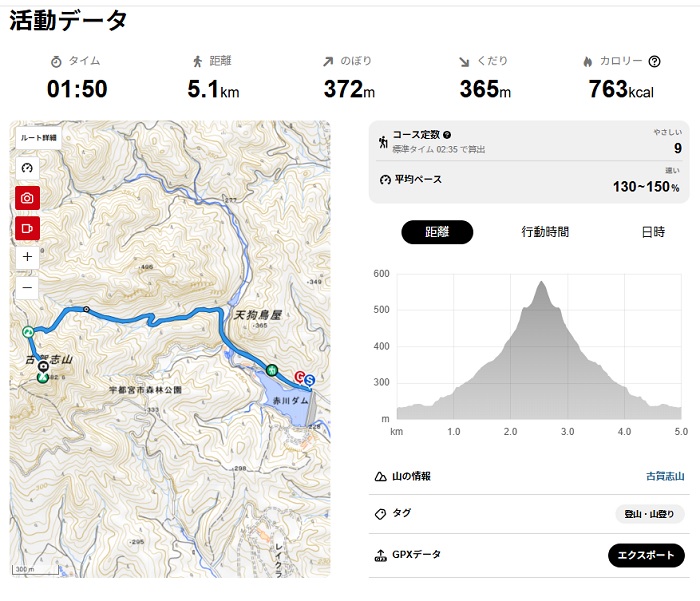
Task: Open the 登山・山登り tag
Action: pos(649,514)
